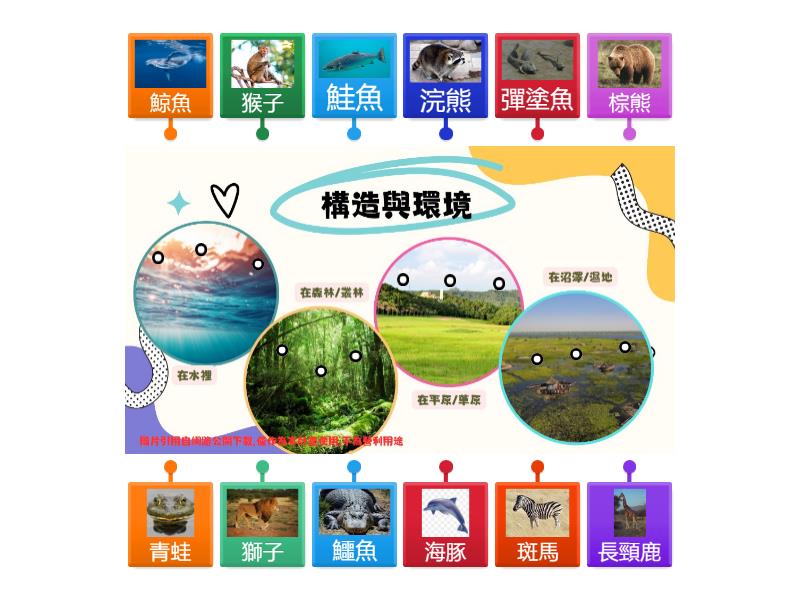This screenshot has height=600, width=800.
Task: Choose the 浣熊 raccoon label card
Action: [x=445, y=77]
